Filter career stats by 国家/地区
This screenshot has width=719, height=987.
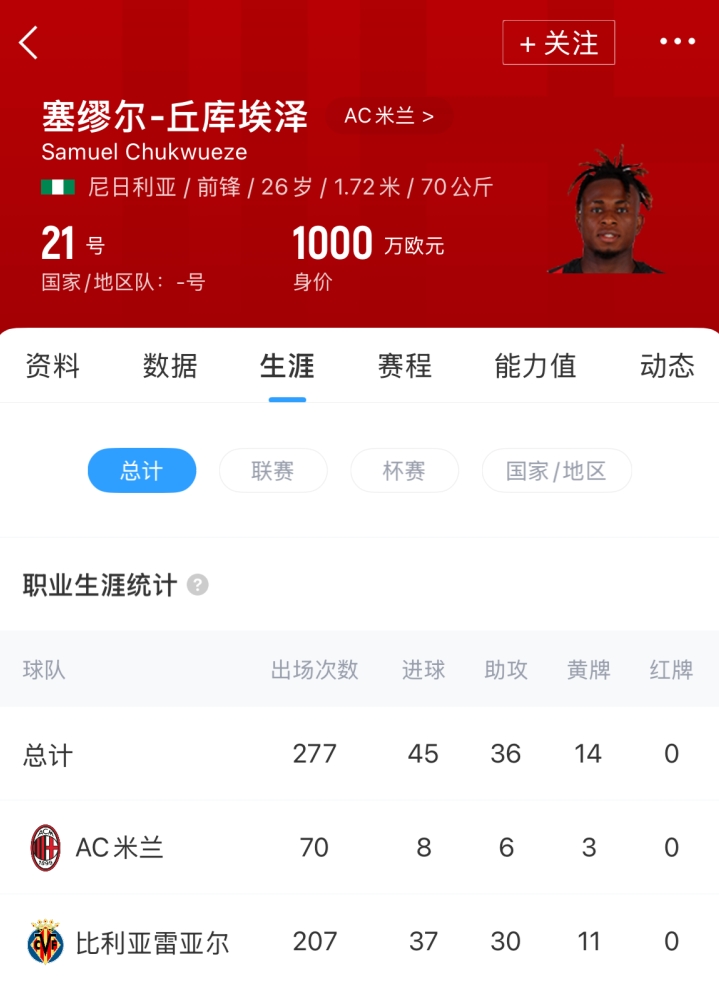pyautogui.click(x=556, y=471)
